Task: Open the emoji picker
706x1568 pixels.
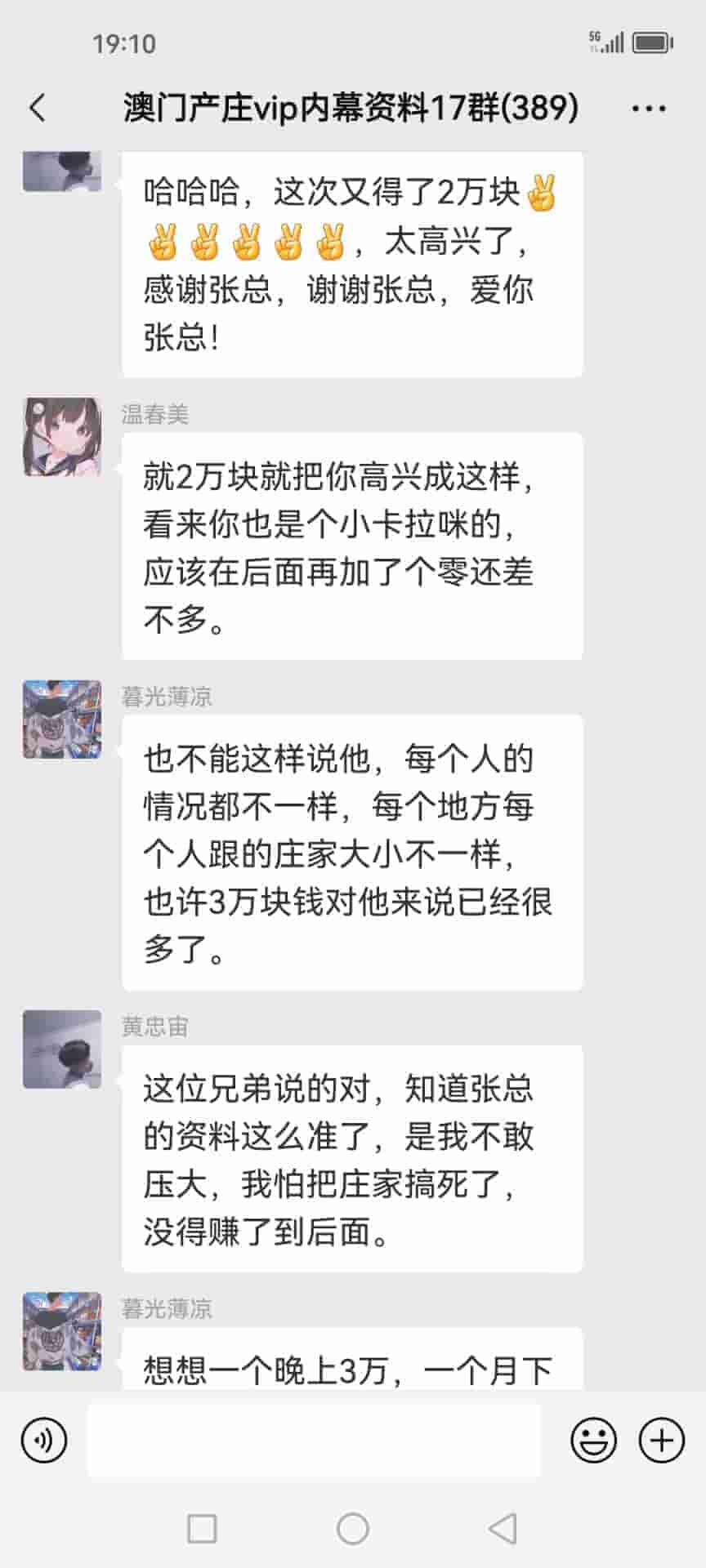Action: [593, 1441]
